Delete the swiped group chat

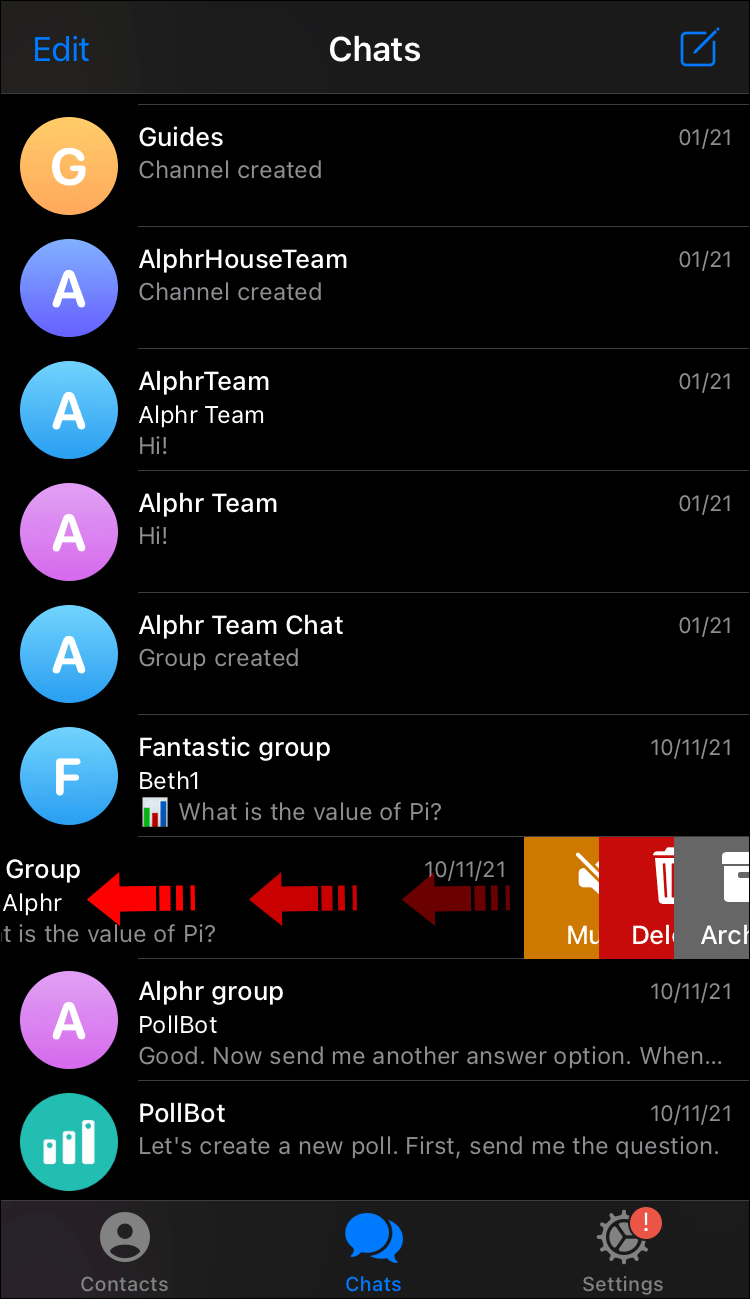(x=637, y=897)
